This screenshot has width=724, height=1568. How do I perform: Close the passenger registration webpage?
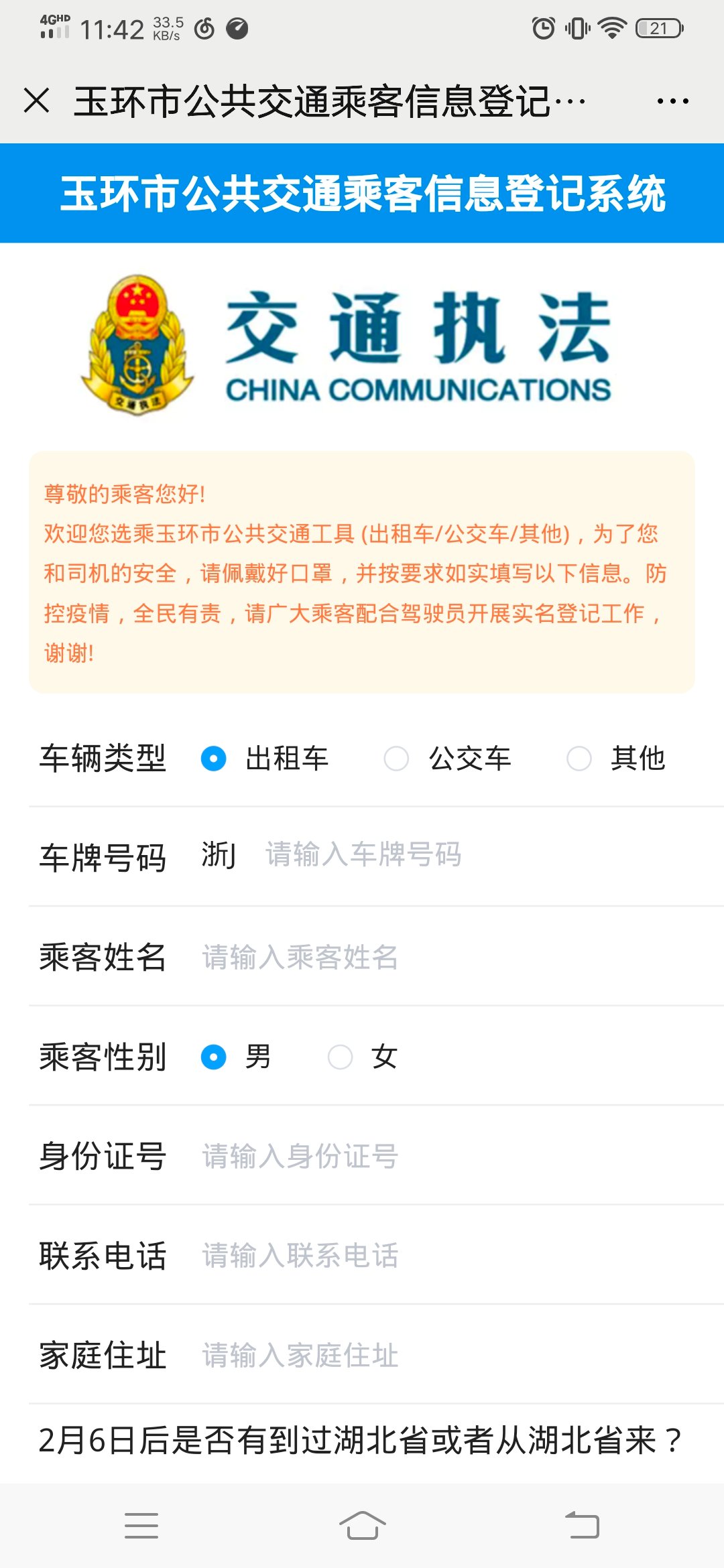[x=37, y=101]
